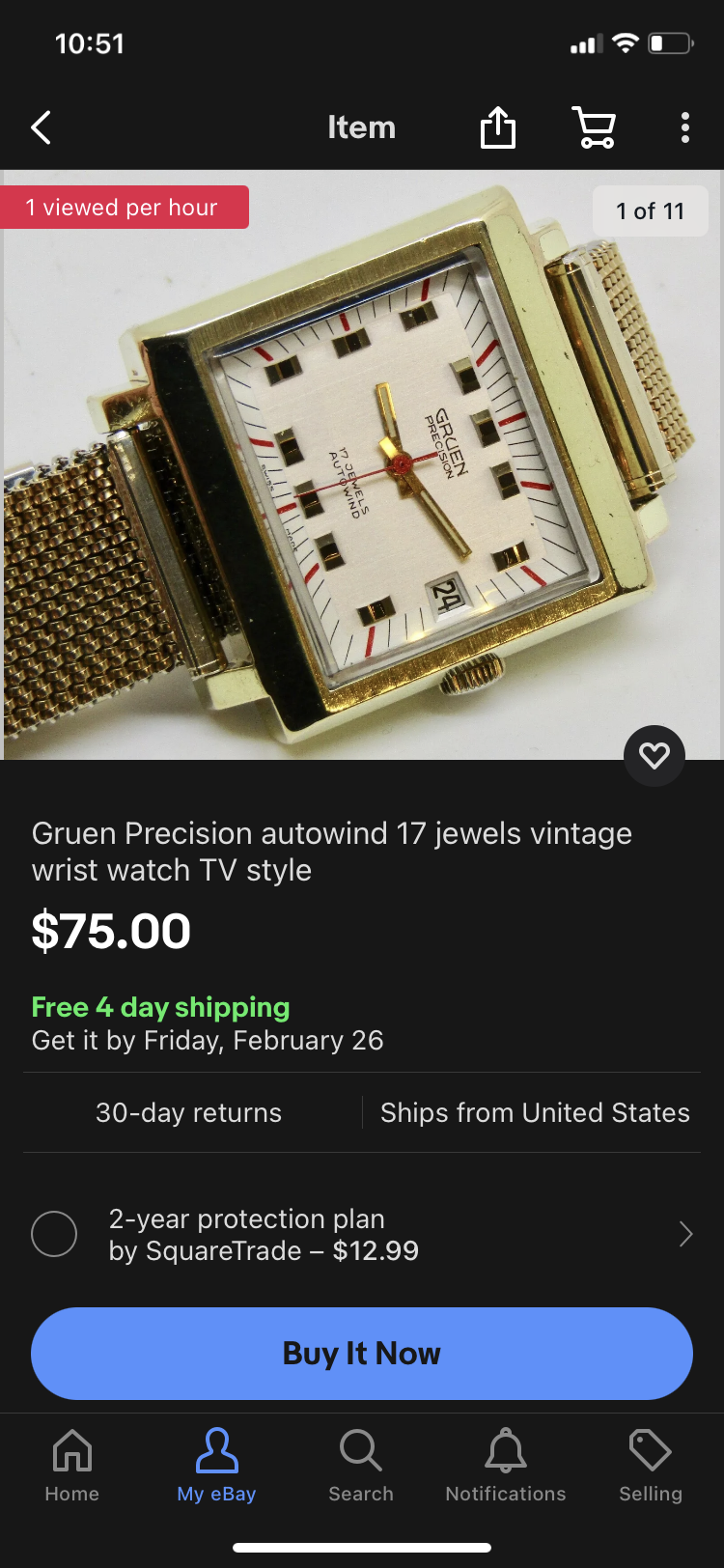The width and height of the screenshot is (724, 1568).
Task: Open the Search tab
Action: pos(361,1466)
